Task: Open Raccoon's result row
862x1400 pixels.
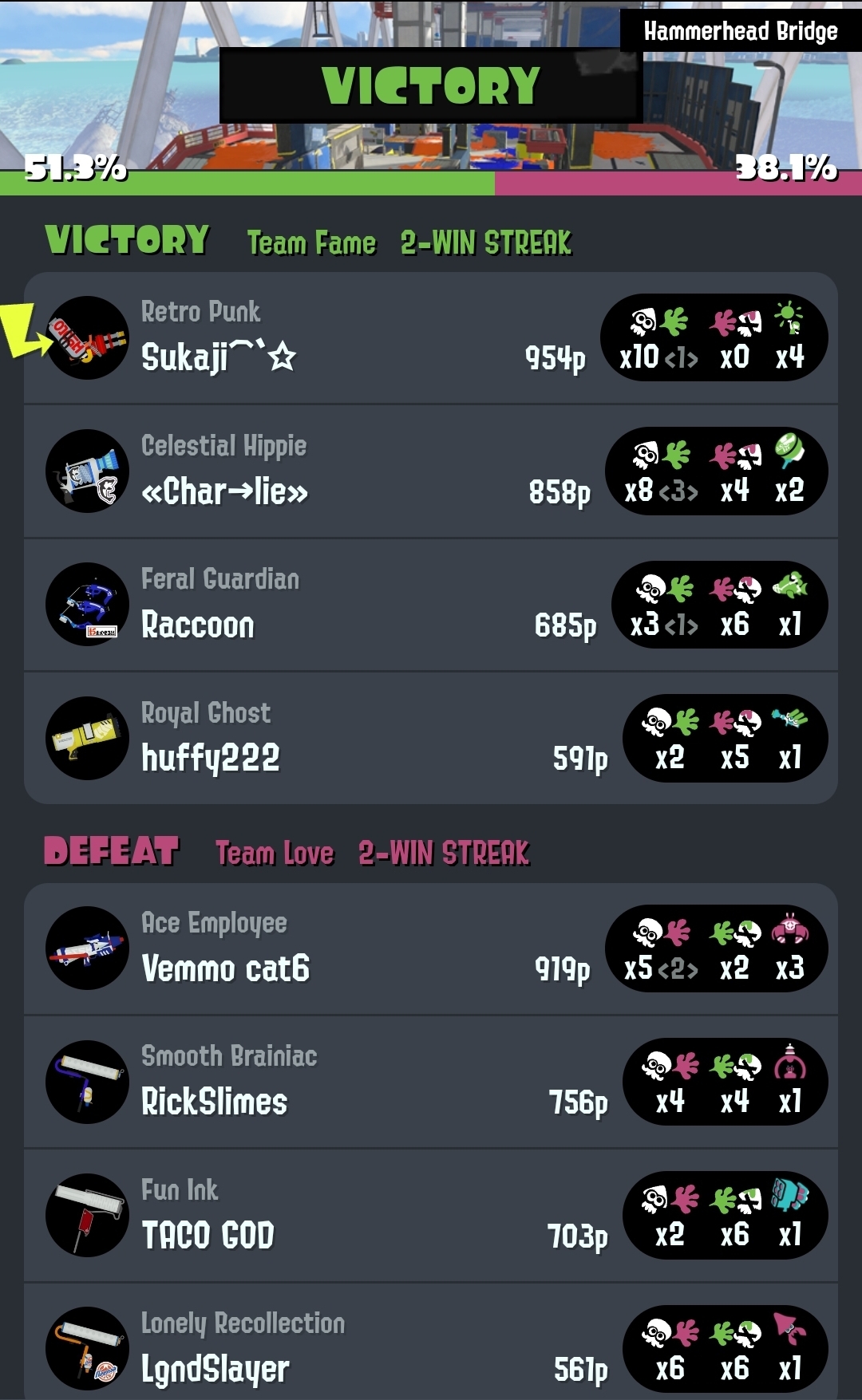Action: pos(431,605)
